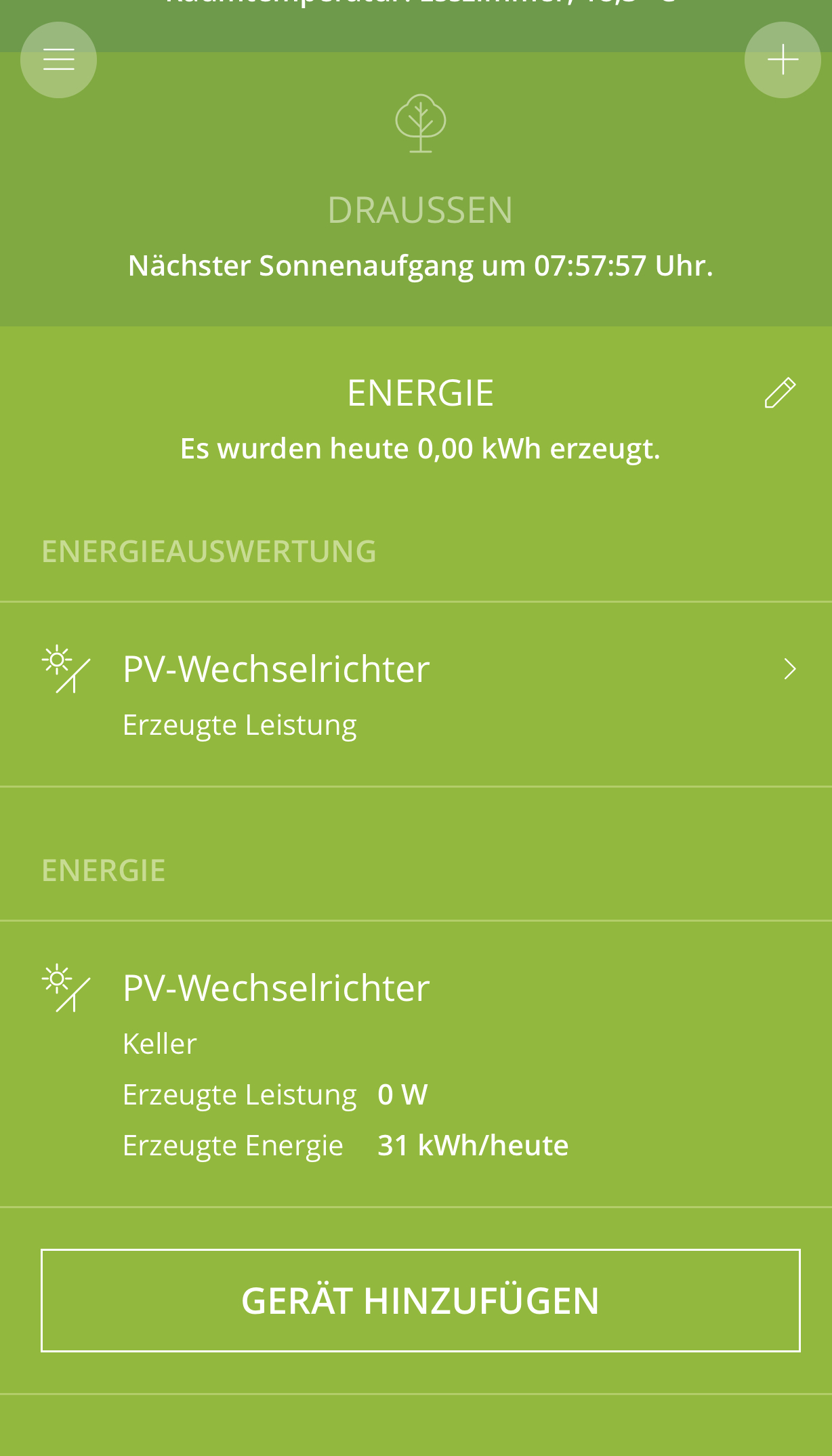The width and height of the screenshot is (832, 1456).
Task: Open the hamburger menu
Action: pyautogui.click(x=58, y=60)
